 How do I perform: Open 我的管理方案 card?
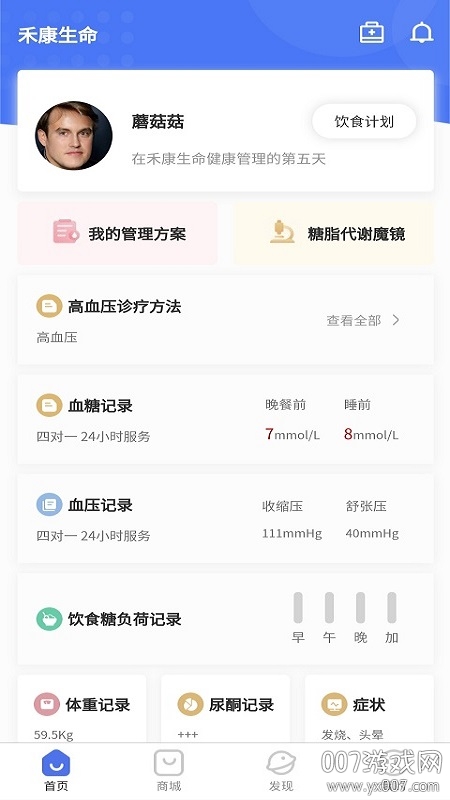(x=118, y=234)
